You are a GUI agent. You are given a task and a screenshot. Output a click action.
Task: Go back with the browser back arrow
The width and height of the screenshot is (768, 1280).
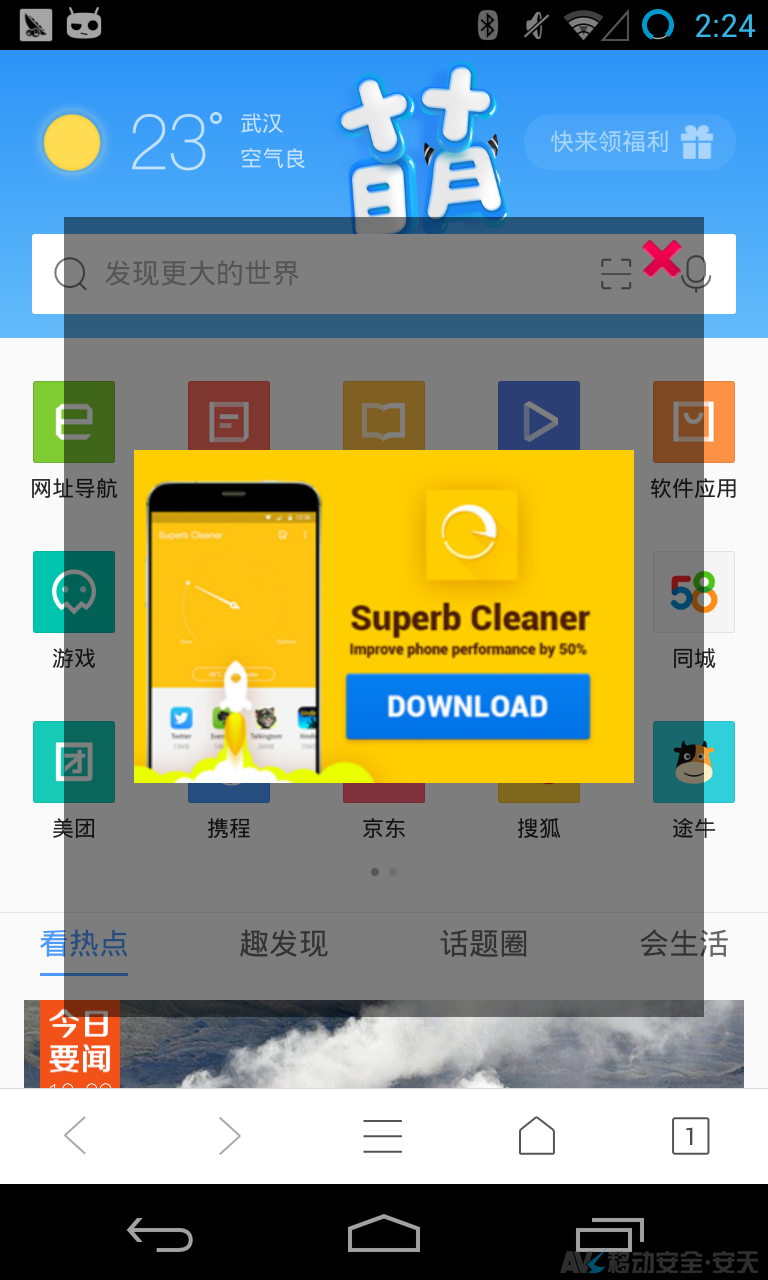point(75,1136)
